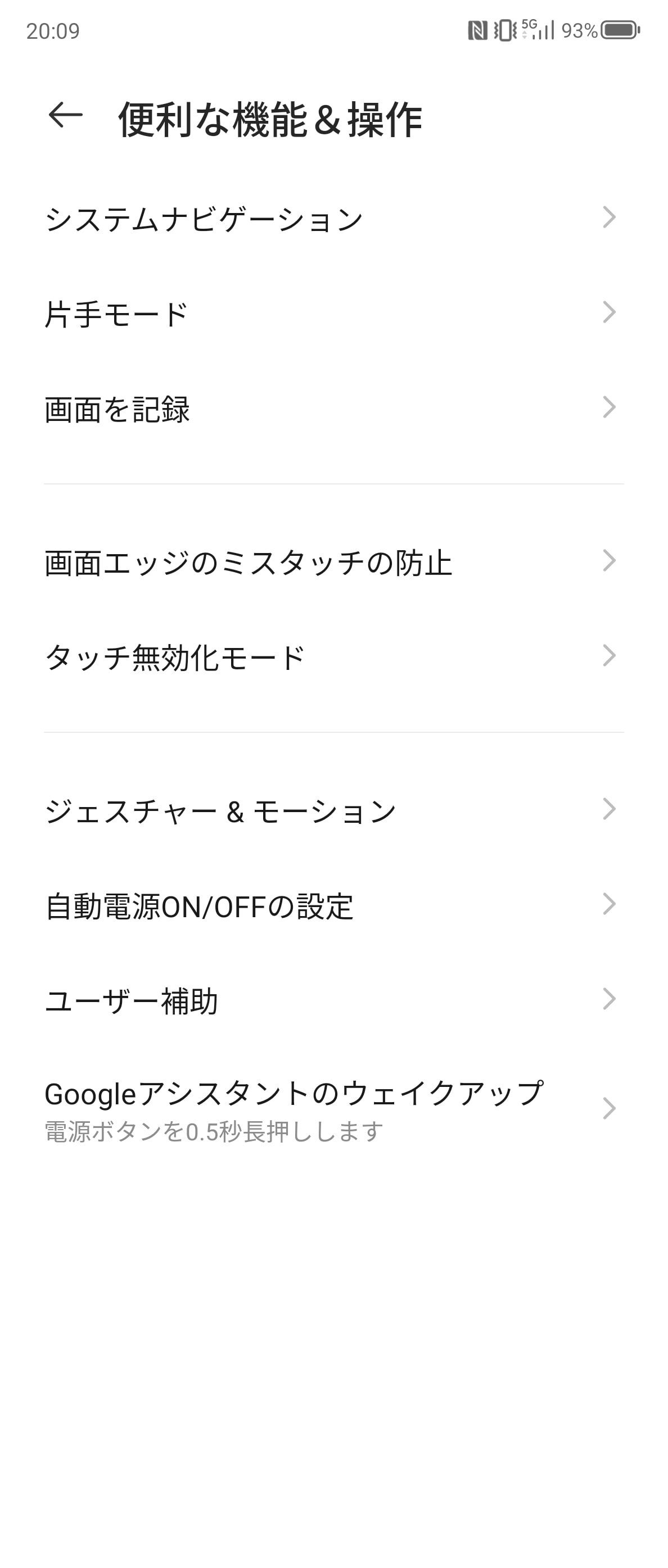Open システムナビゲーション settings
The width and height of the screenshot is (668, 1568).
point(332,219)
